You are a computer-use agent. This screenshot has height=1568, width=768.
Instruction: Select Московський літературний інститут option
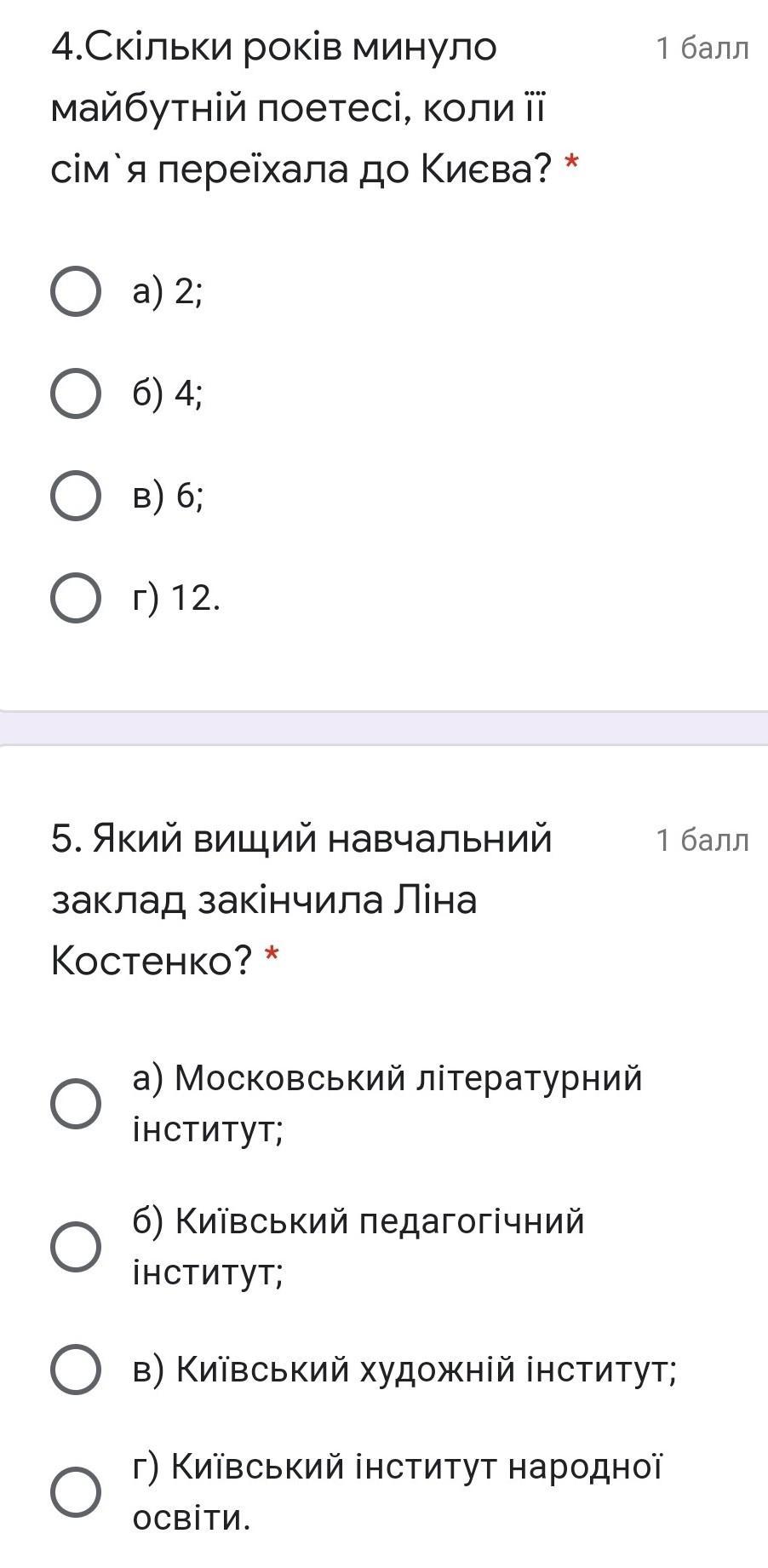(x=76, y=1104)
